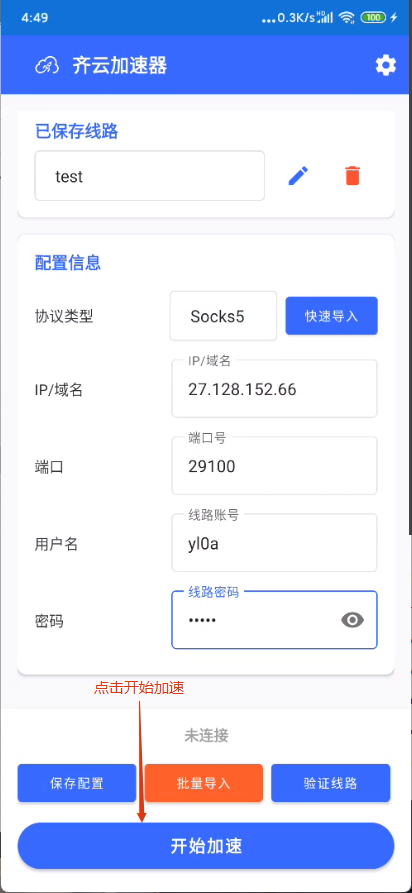Screen dimensions: 412x893
Task: Open 批量导入 batch import
Action: coord(204,783)
